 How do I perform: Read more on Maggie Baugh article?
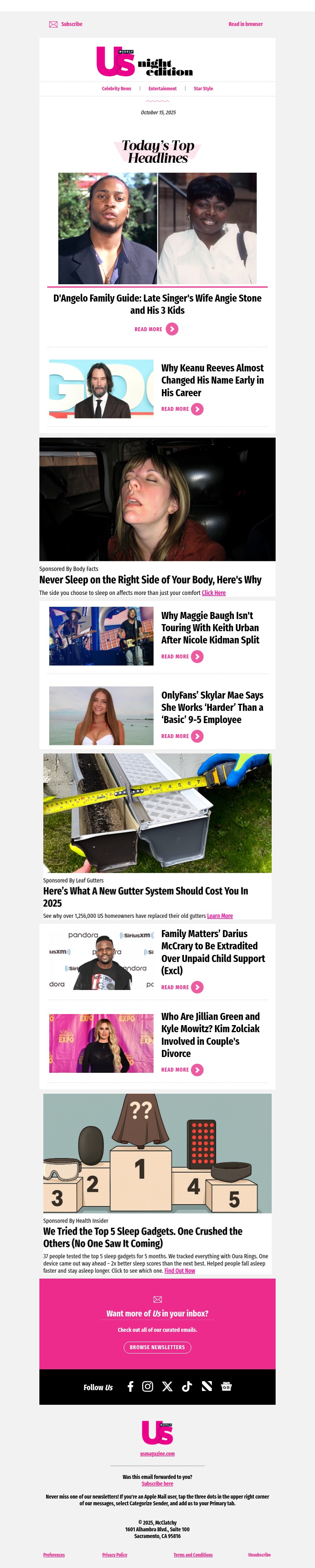182,657
